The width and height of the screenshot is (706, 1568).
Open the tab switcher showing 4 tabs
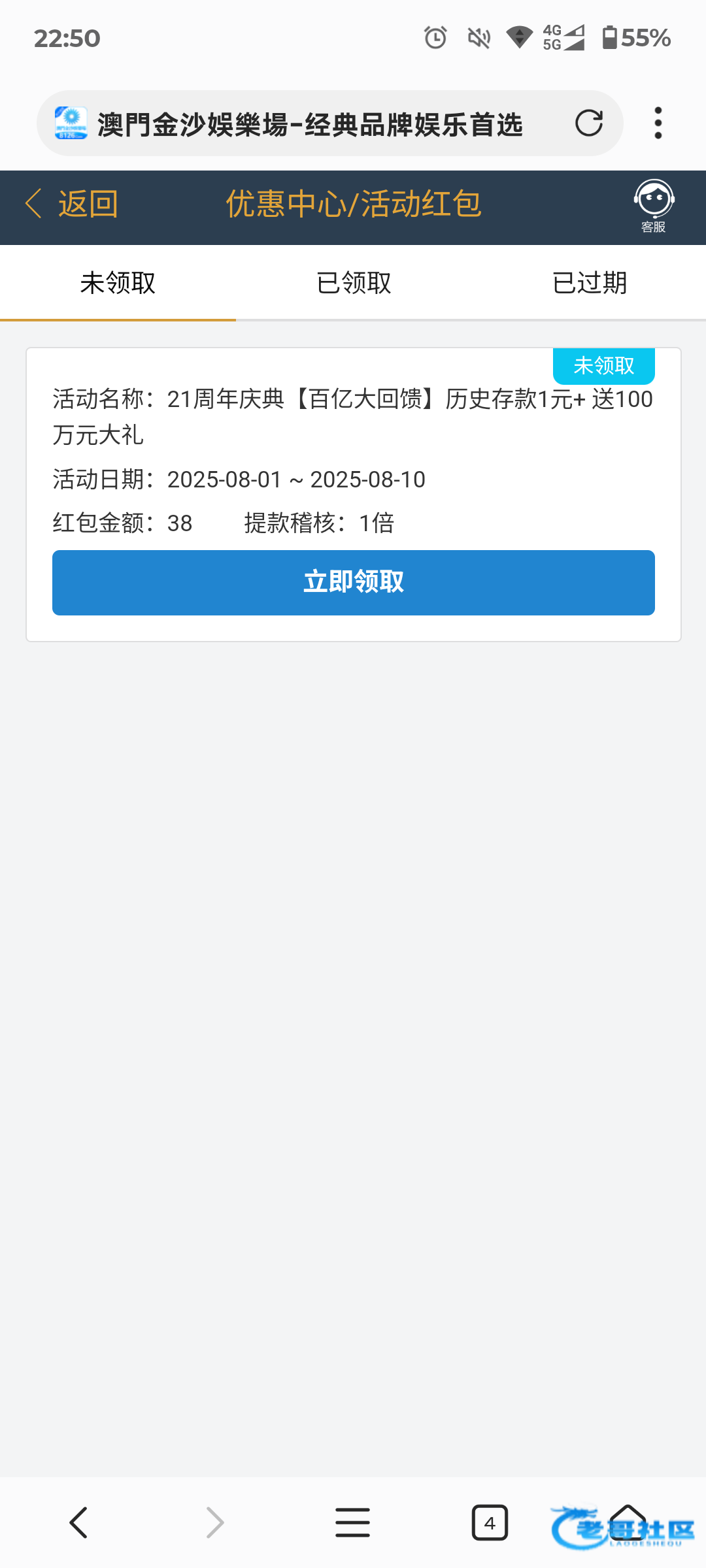click(x=490, y=1523)
